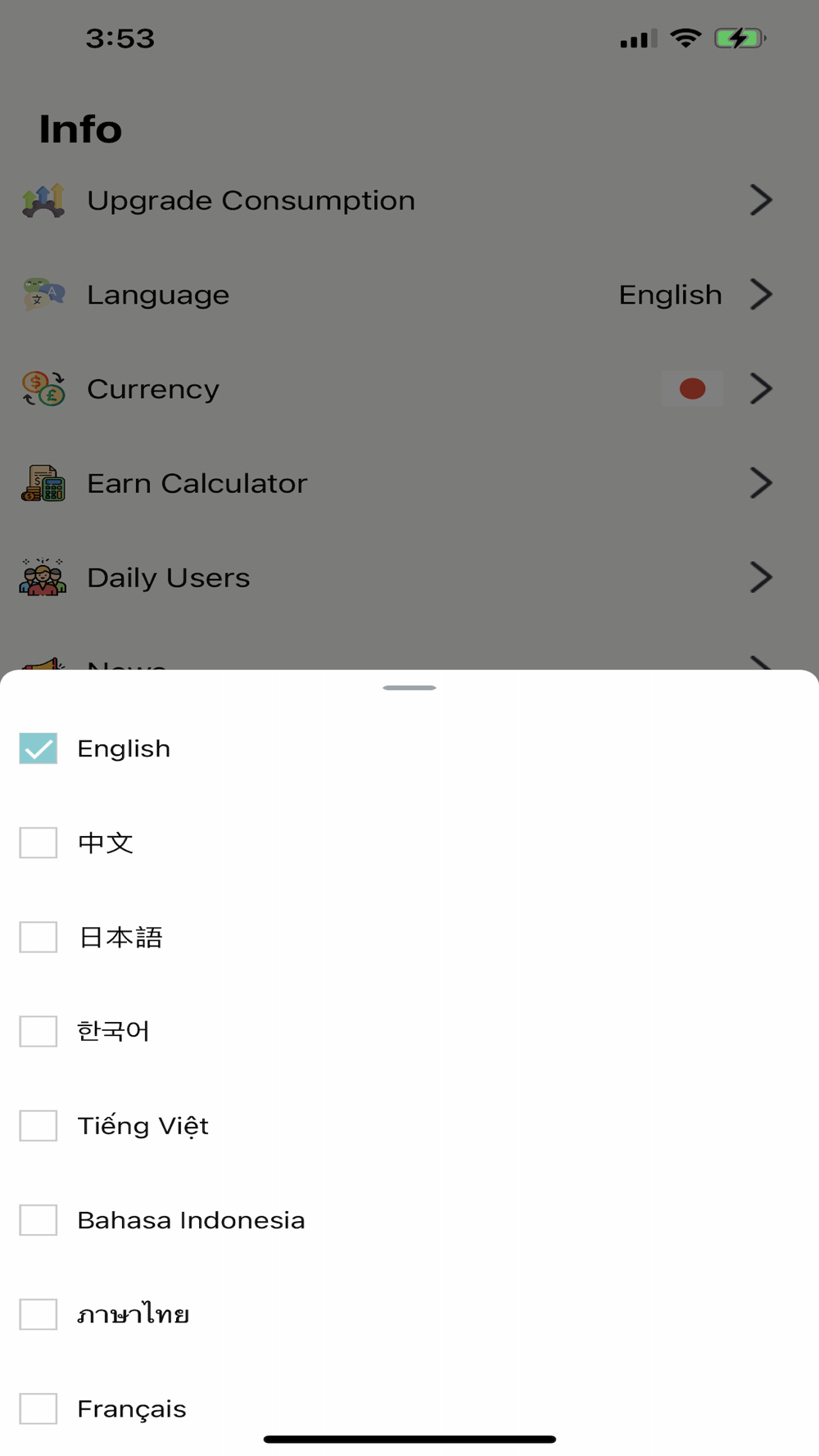Select Français as the language
819x1456 pixels.
click(38, 1409)
